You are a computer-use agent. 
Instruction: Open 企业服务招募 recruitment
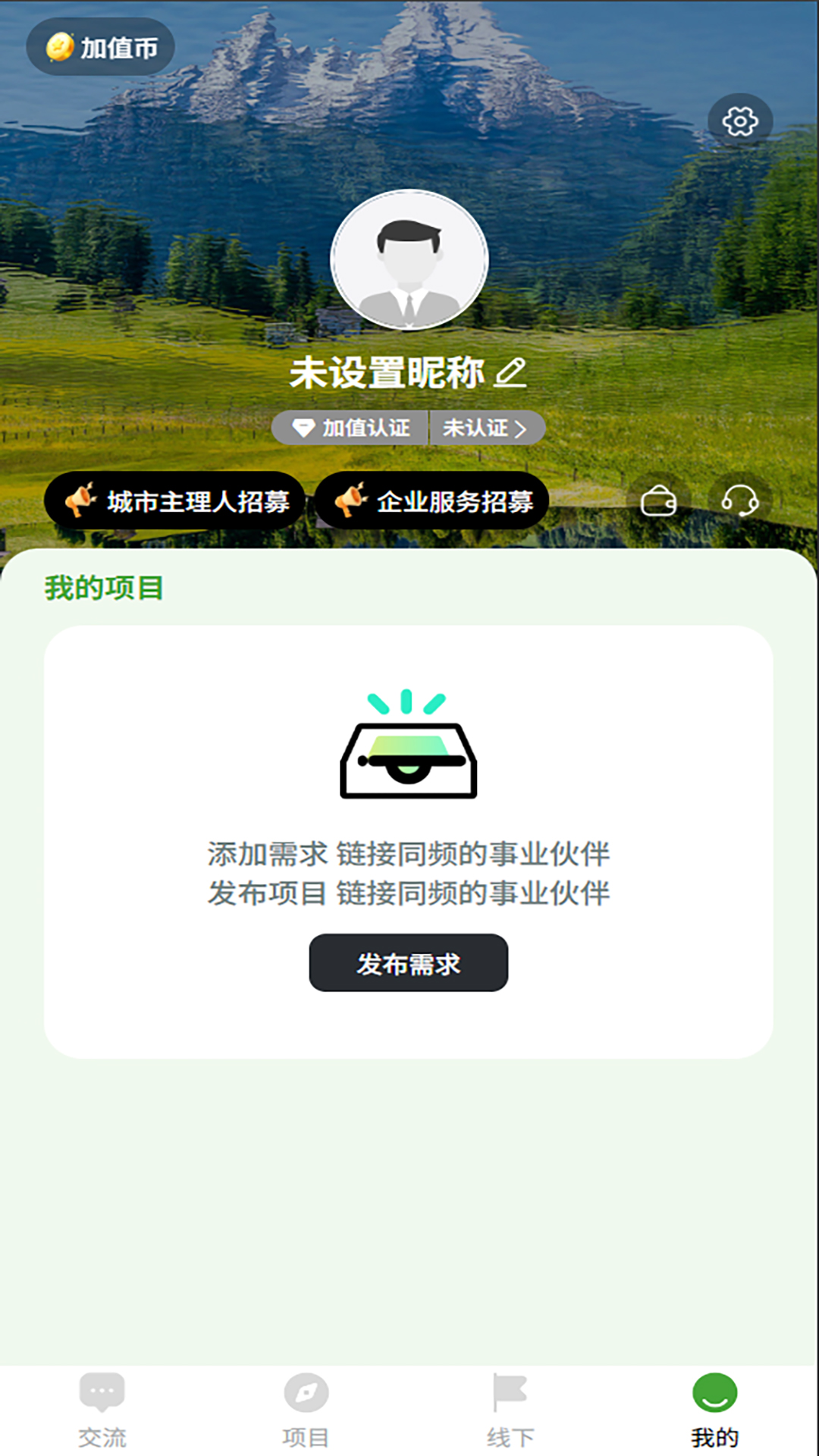click(432, 501)
